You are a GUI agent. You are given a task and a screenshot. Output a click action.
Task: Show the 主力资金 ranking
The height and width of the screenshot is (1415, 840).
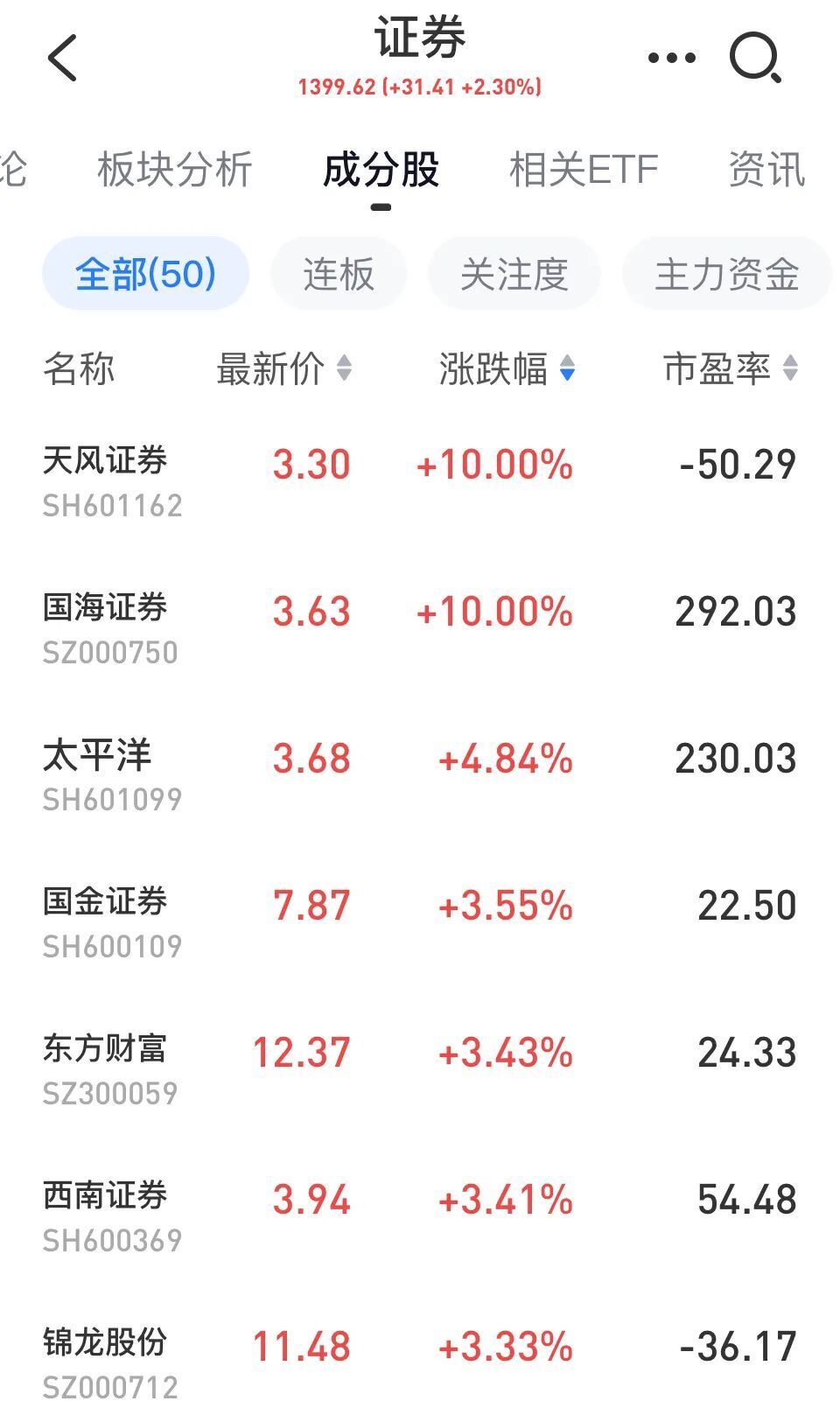[726, 273]
